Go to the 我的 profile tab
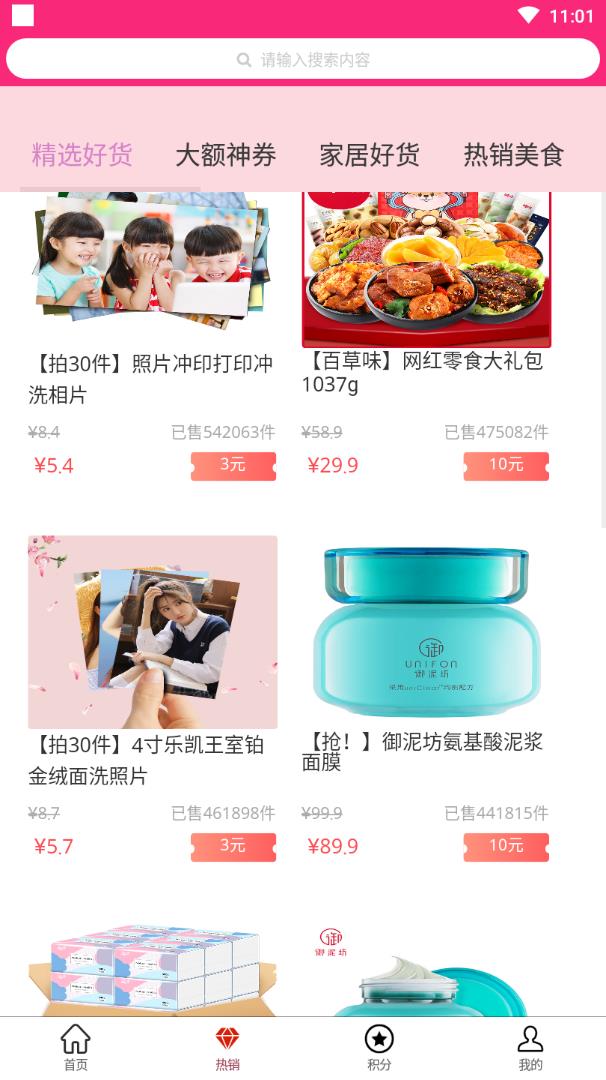This screenshot has height=1080, width=606. pos(530,1048)
